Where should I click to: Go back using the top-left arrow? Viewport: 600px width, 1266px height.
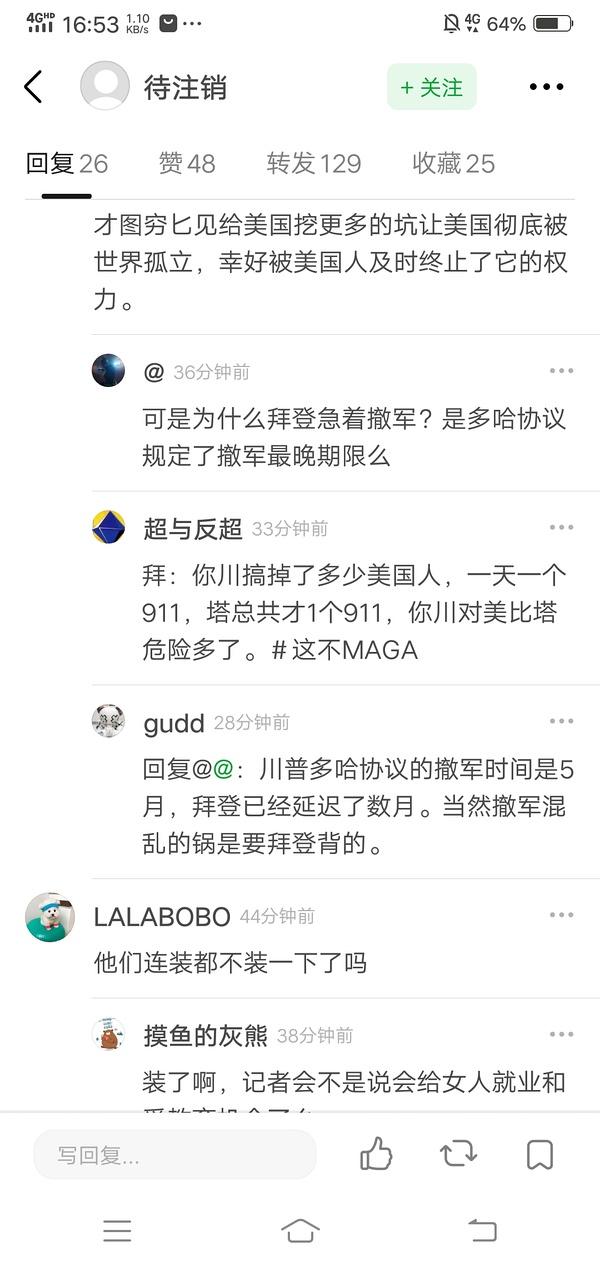point(33,87)
